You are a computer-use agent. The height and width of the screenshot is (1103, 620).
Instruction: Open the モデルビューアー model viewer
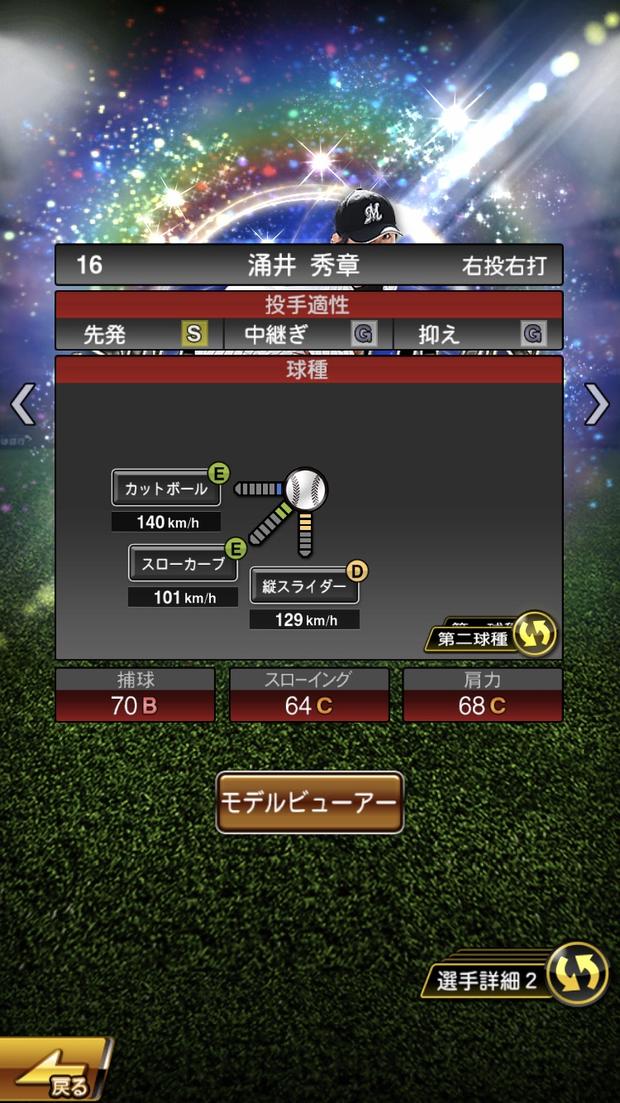310,802
